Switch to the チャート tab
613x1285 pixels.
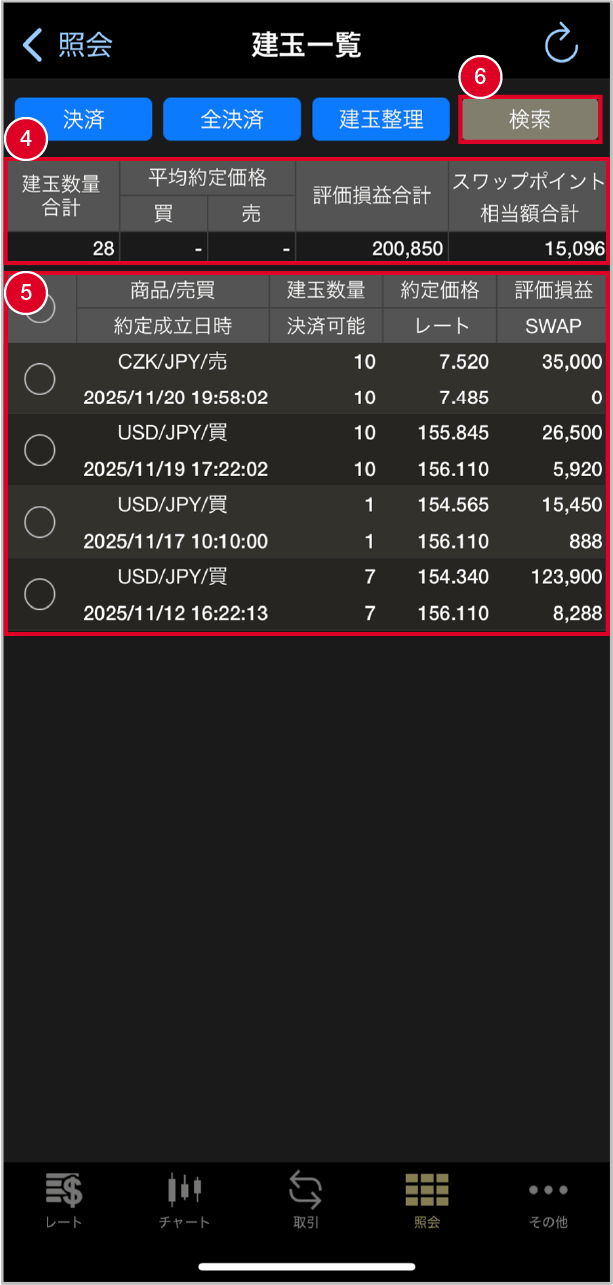point(184,1201)
